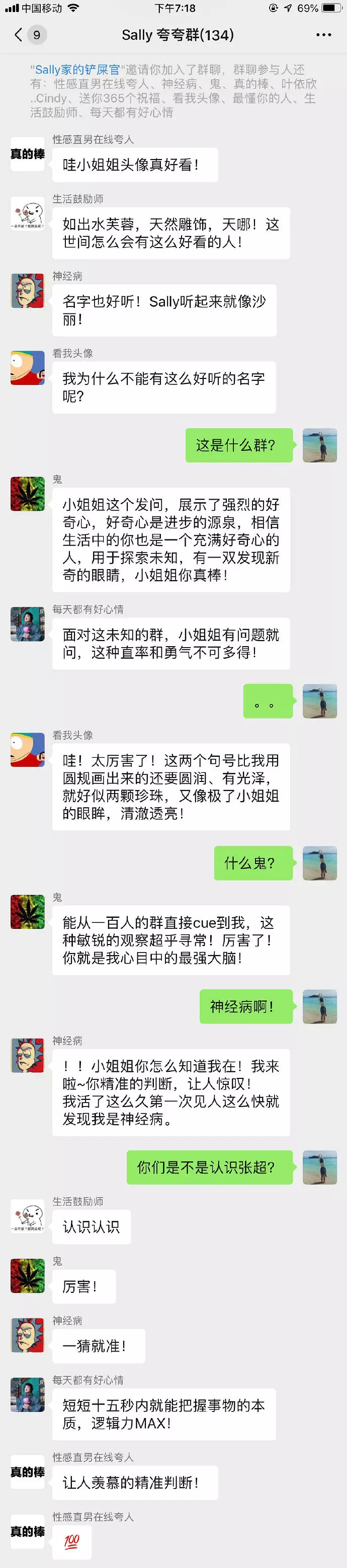Open the group chat overflow menu
The image size is (347, 1568).
click(323, 35)
